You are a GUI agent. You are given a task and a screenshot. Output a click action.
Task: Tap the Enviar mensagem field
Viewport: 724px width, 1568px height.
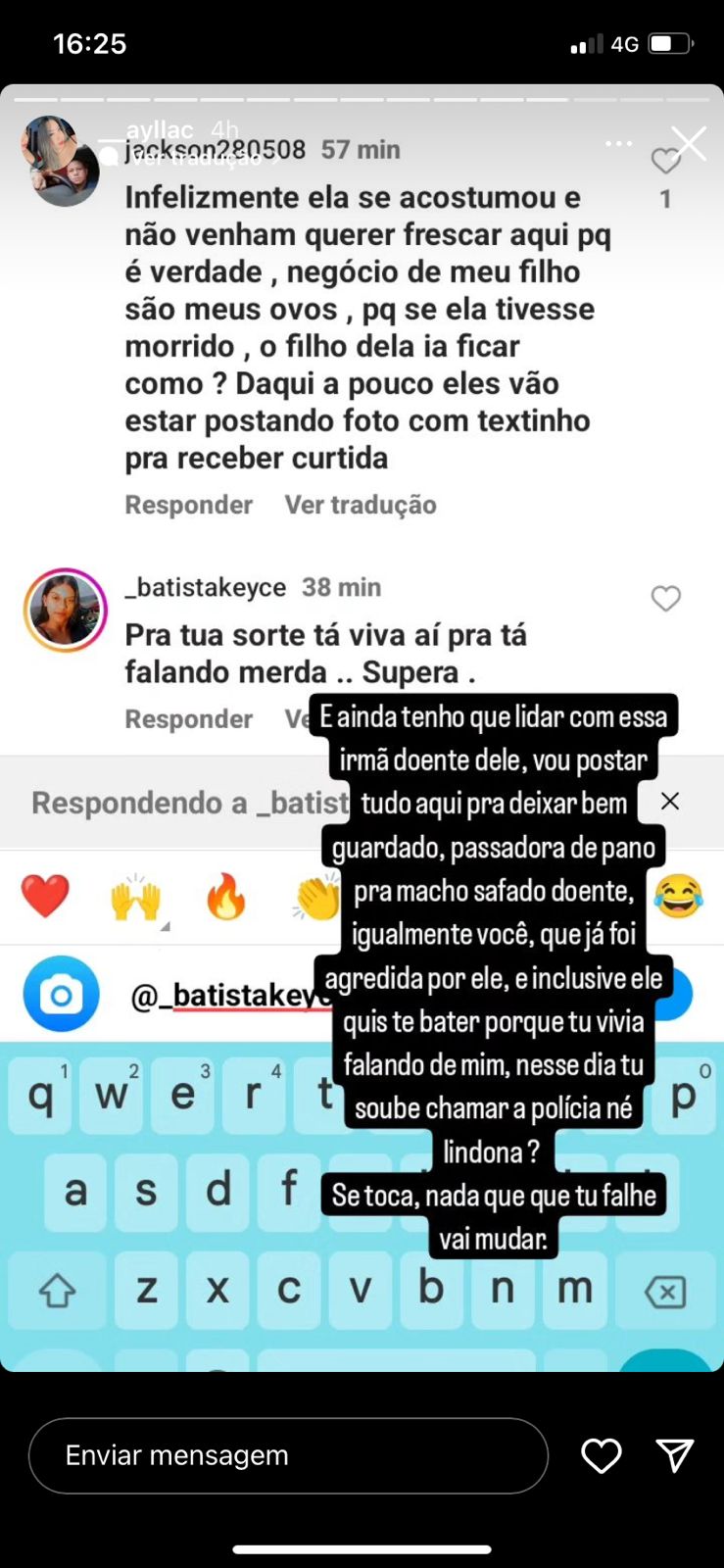tap(288, 1455)
